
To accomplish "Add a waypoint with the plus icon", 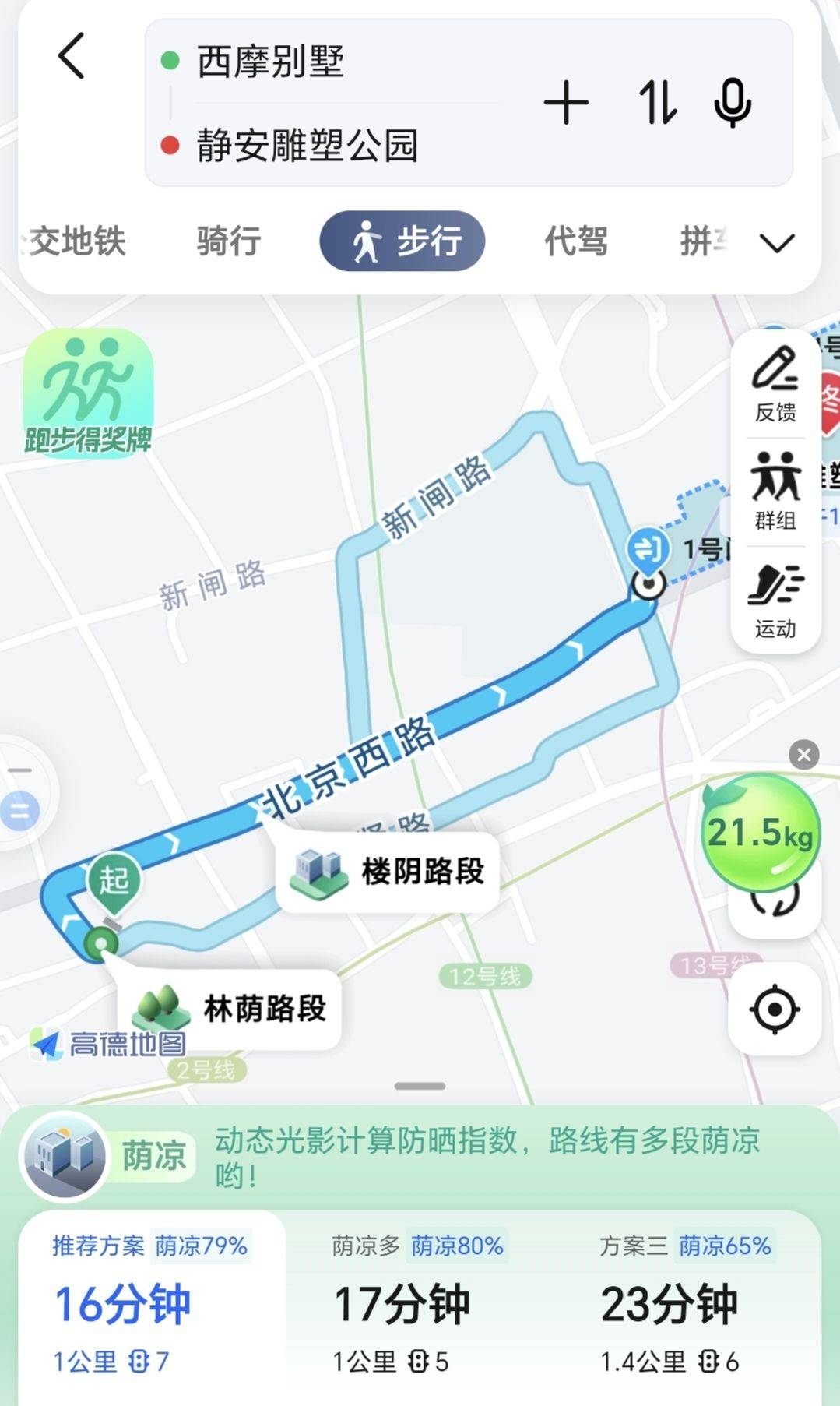I will tap(566, 103).
